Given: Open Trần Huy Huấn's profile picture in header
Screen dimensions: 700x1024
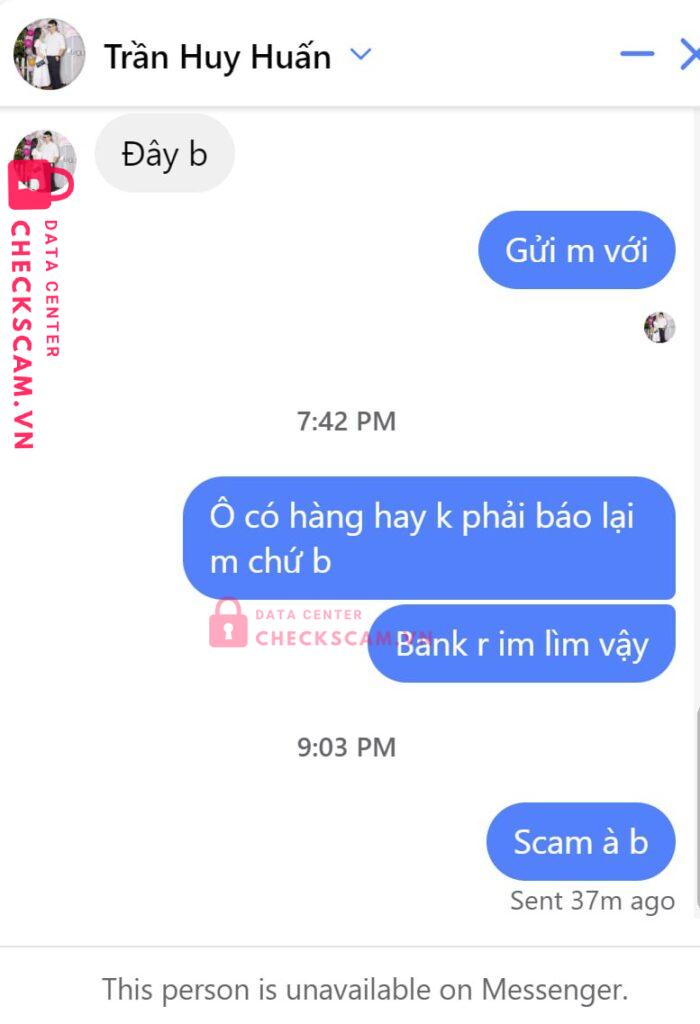Looking at the screenshot, I should point(49,54).
